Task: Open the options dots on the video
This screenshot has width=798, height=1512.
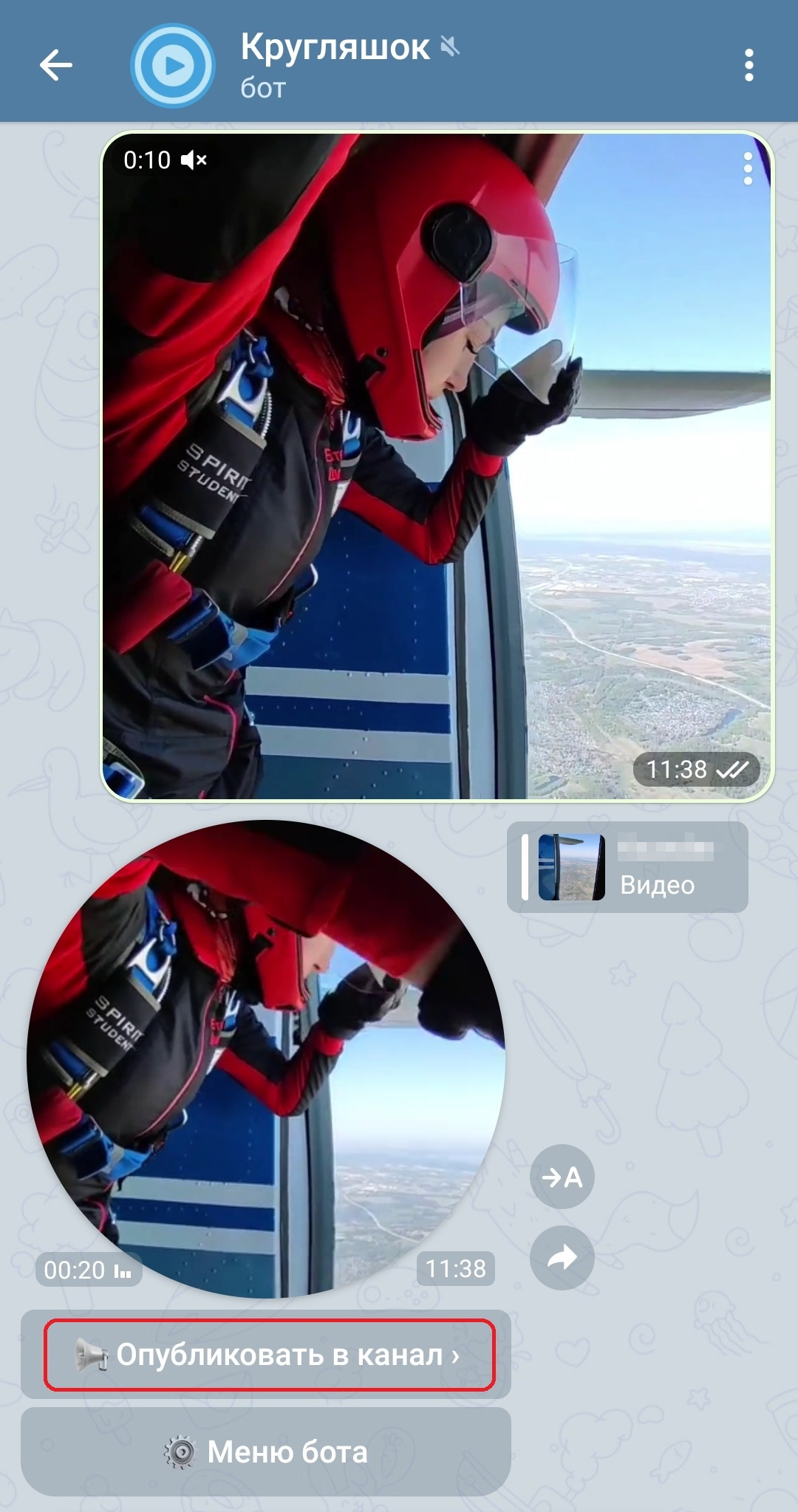Action: (748, 169)
